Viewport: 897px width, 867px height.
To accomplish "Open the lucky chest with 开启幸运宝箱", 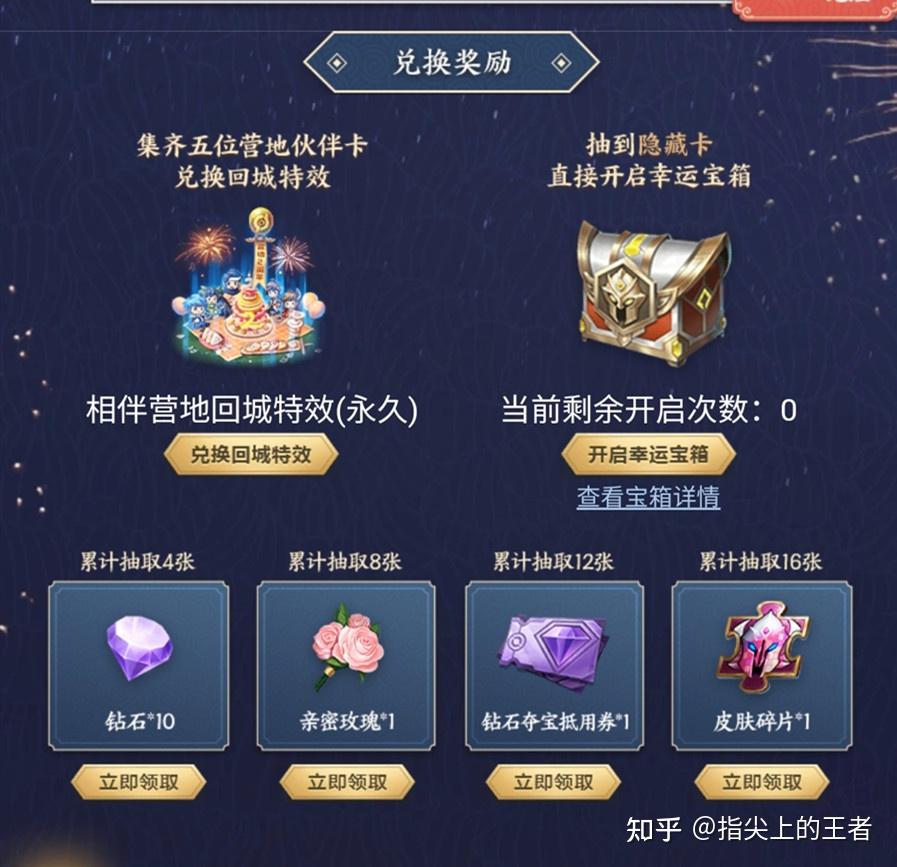I will coord(648,454).
